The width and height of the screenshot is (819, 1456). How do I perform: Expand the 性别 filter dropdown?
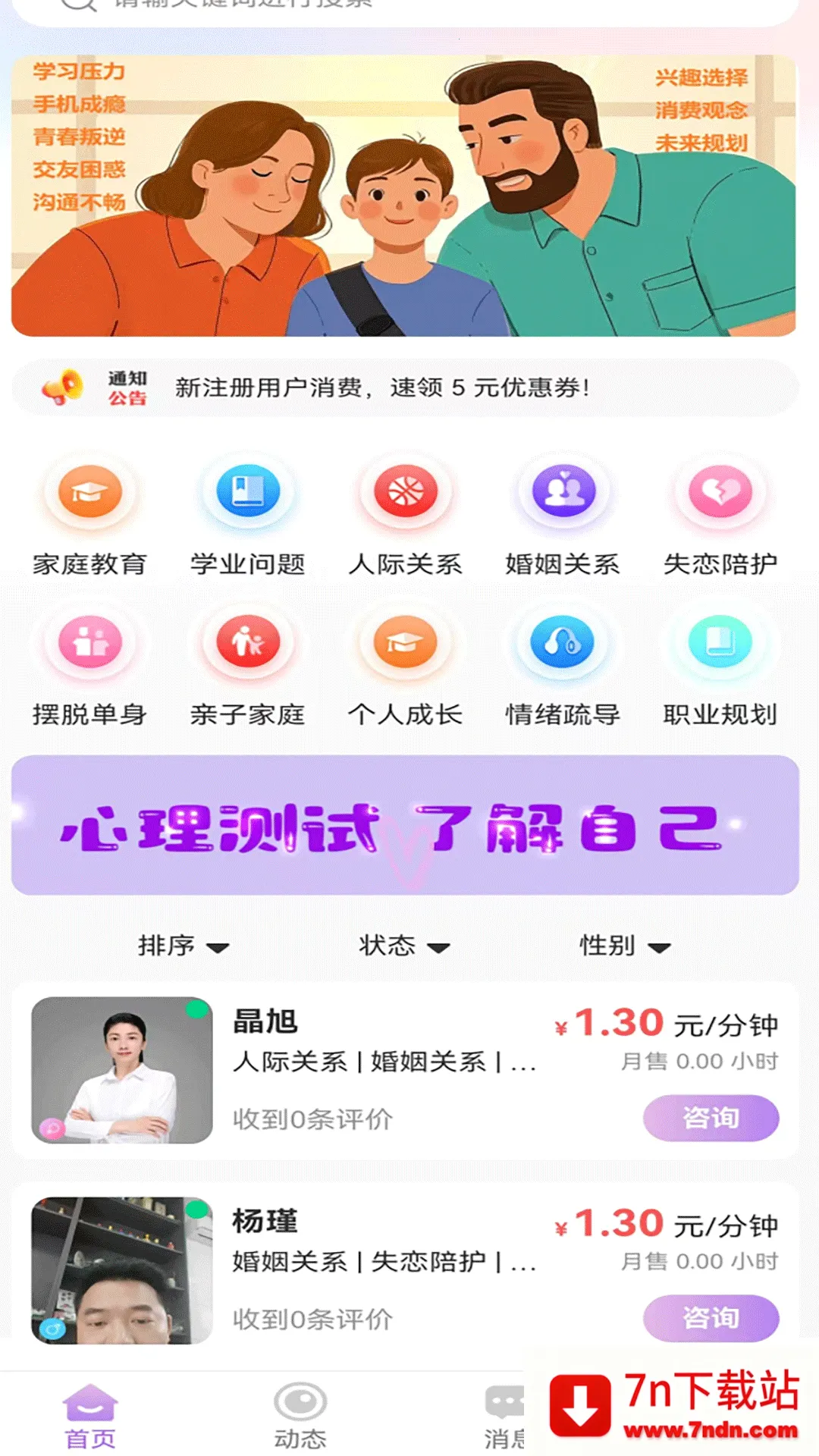(625, 946)
